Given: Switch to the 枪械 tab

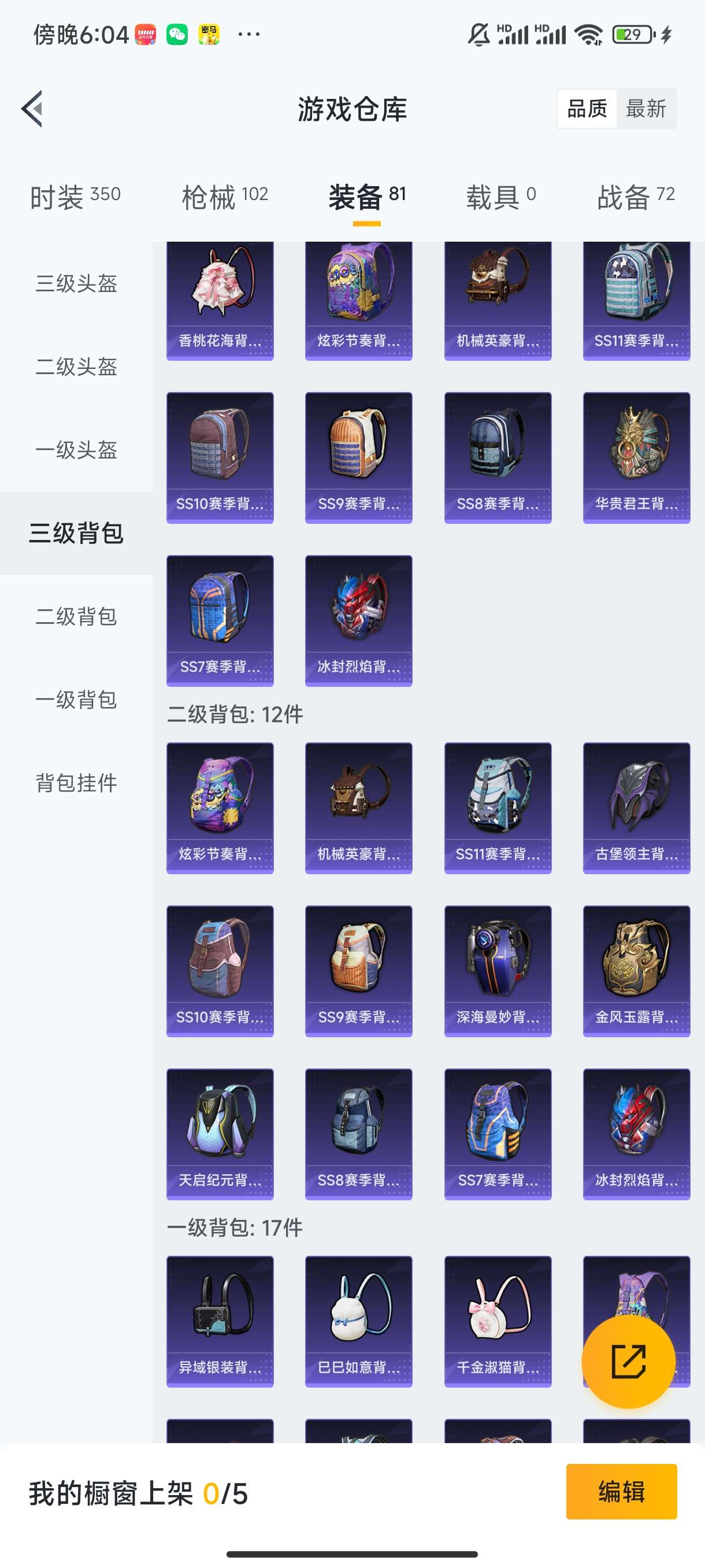Looking at the screenshot, I should pyautogui.click(x=224, y=197).
